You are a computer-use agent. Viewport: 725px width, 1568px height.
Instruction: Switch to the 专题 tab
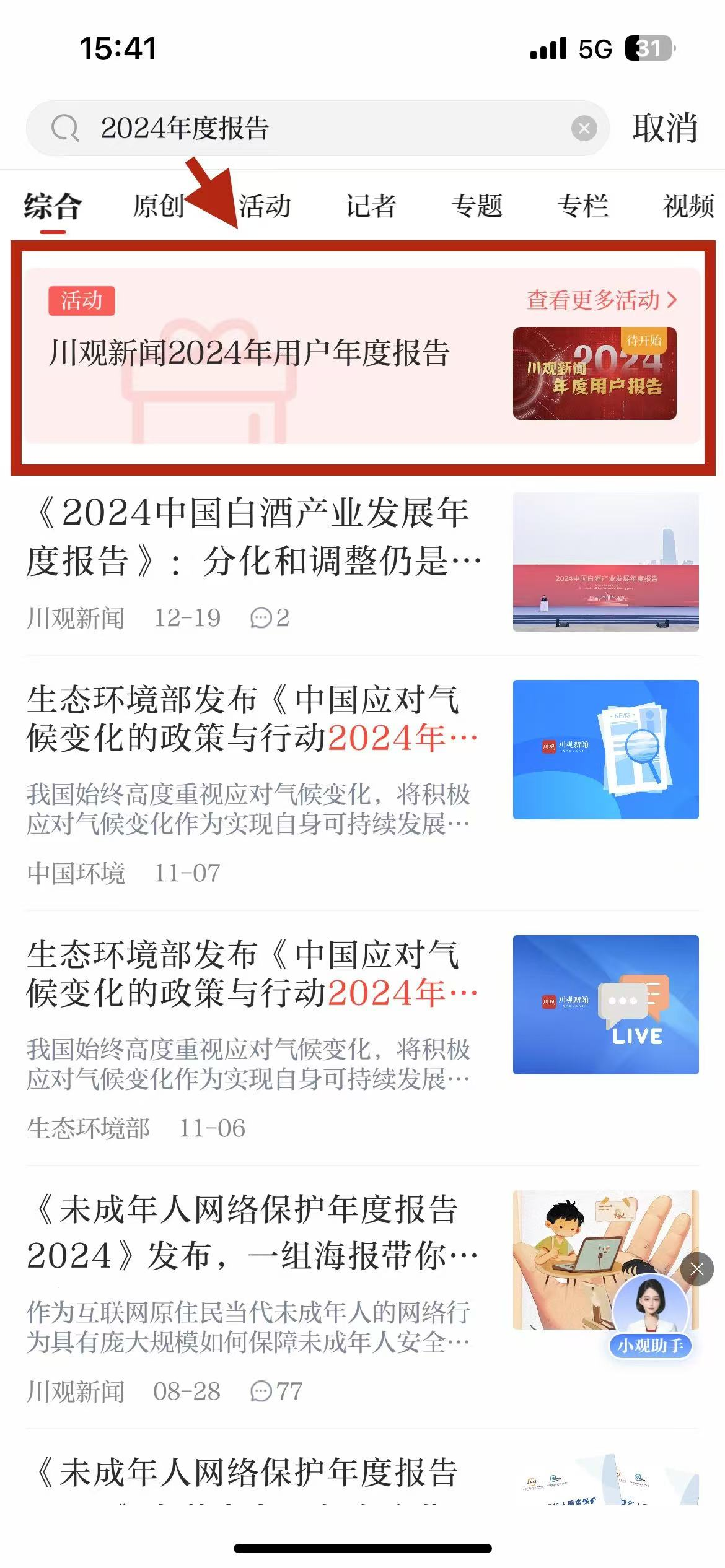pos(477,206)
